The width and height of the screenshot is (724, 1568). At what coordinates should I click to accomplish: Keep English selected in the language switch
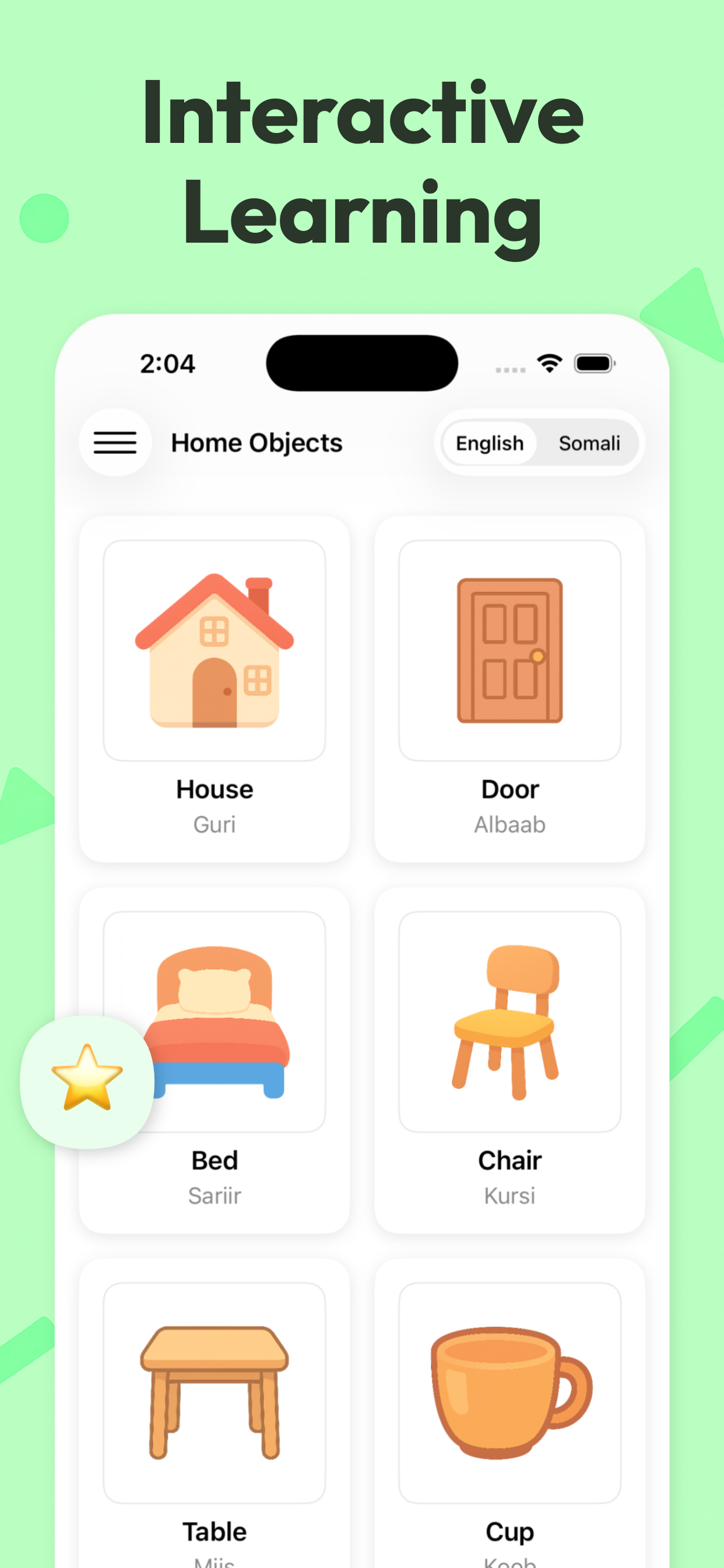point(490,443)
